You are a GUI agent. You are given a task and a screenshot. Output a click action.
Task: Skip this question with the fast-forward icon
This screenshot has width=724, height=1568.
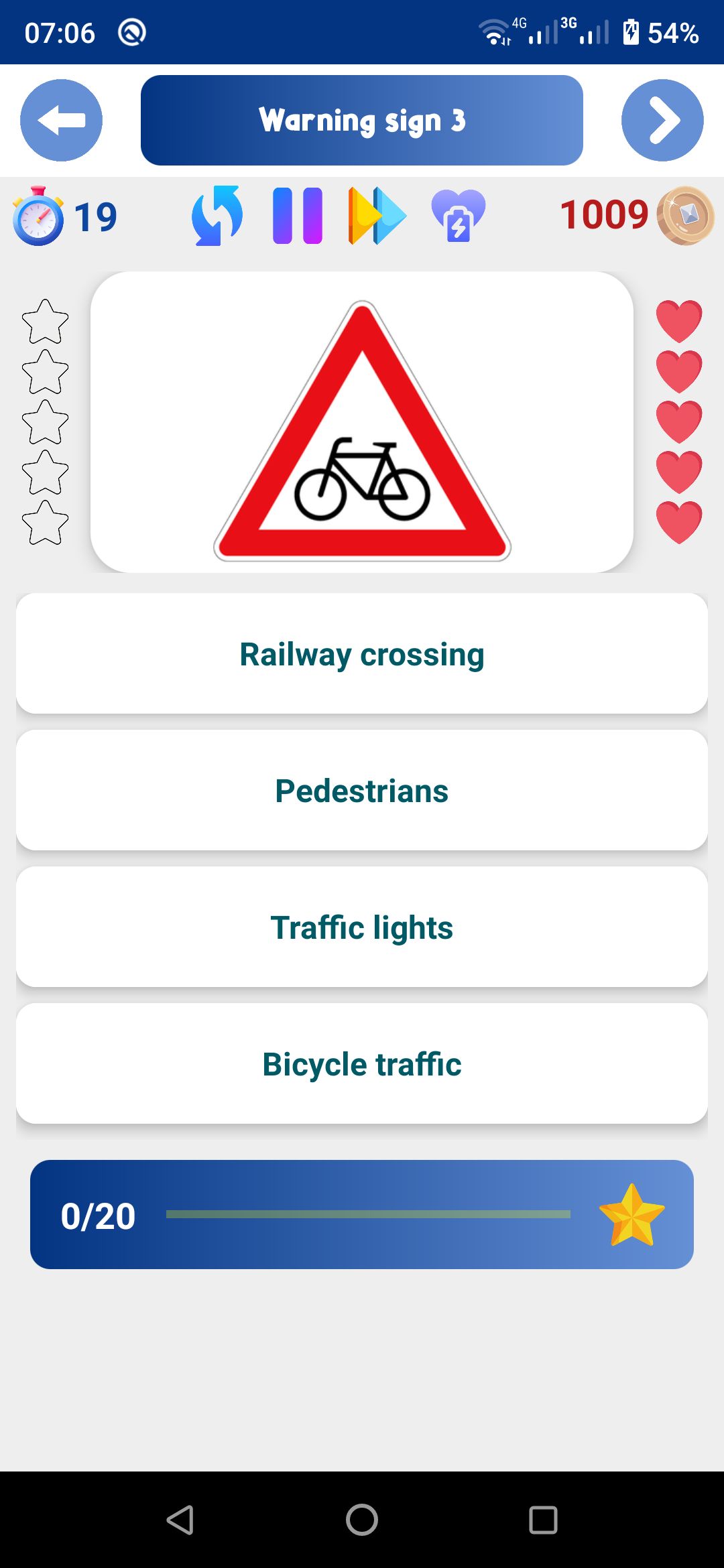(377, 216)
